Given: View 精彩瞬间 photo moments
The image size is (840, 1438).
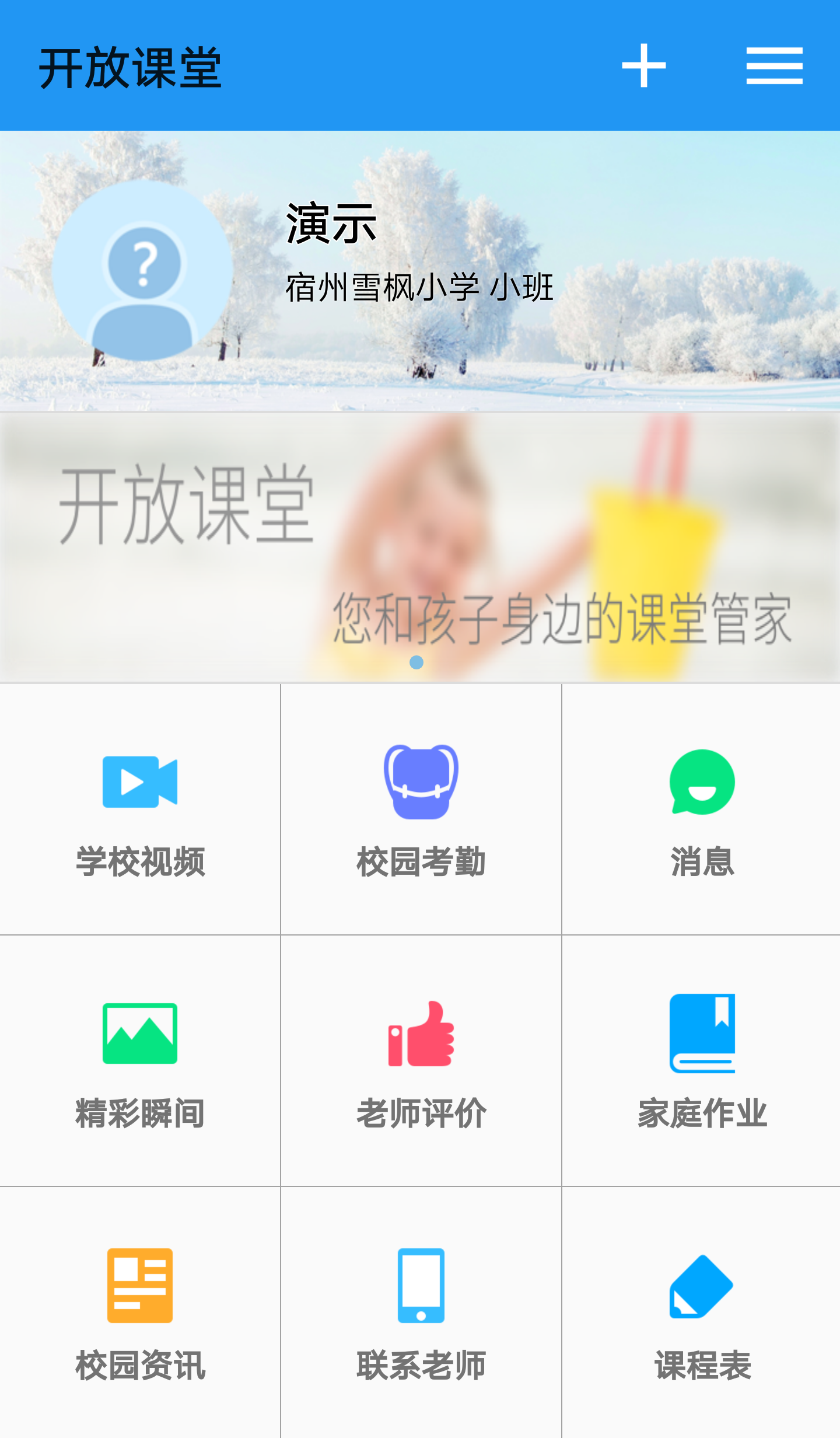Looking at the screenshot, I should [x=140, y=1061].
